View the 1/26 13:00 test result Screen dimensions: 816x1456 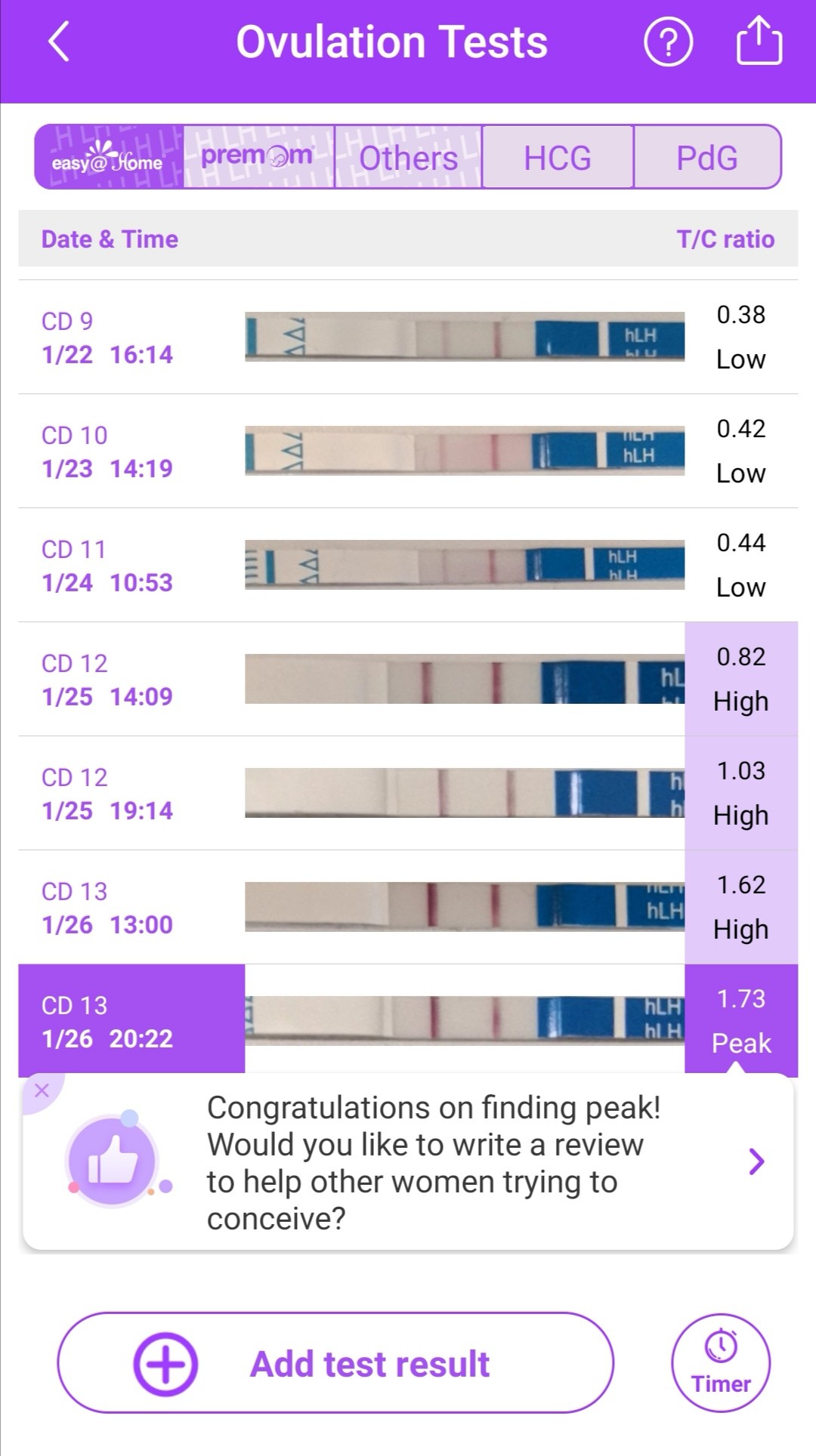(x=408, y=907)
